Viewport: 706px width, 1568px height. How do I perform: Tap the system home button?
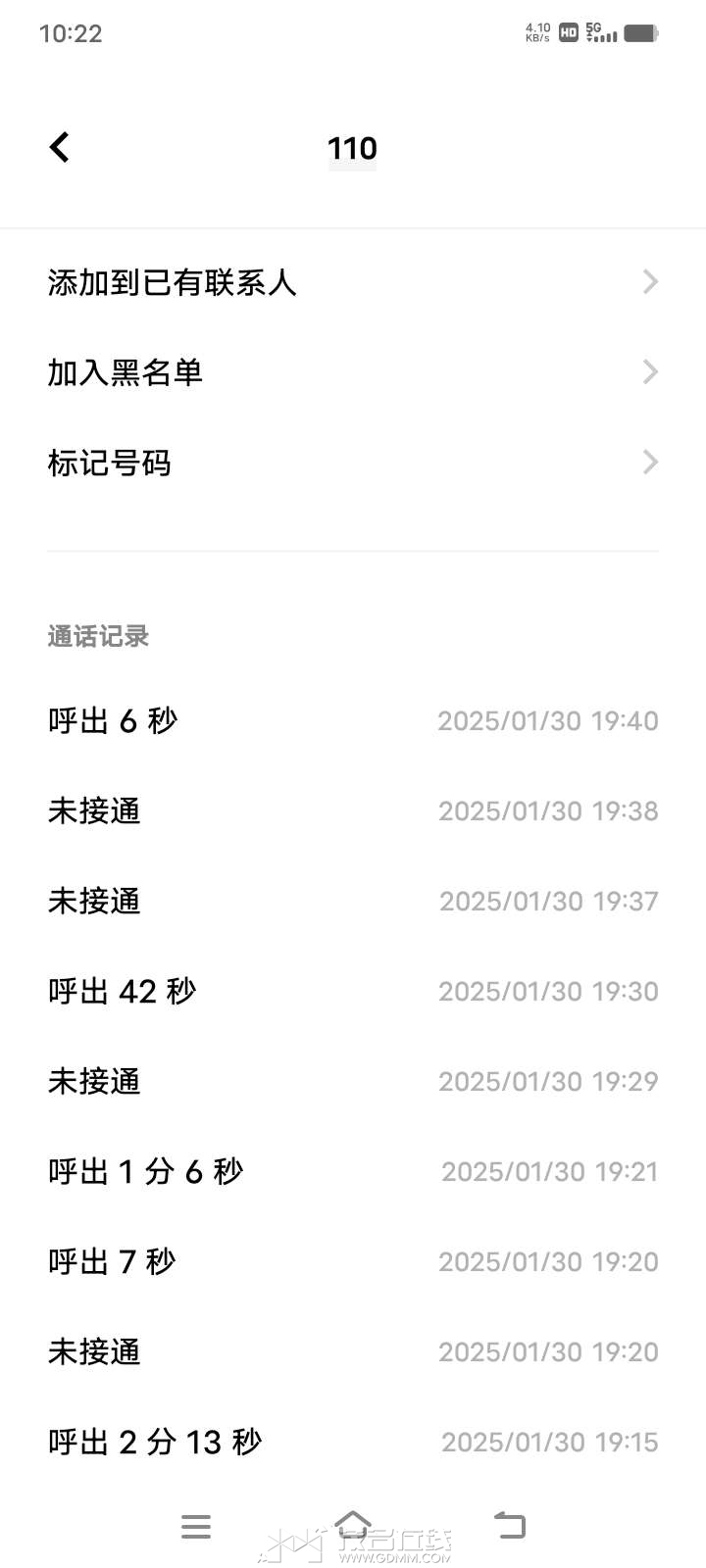coord(353,1525)
